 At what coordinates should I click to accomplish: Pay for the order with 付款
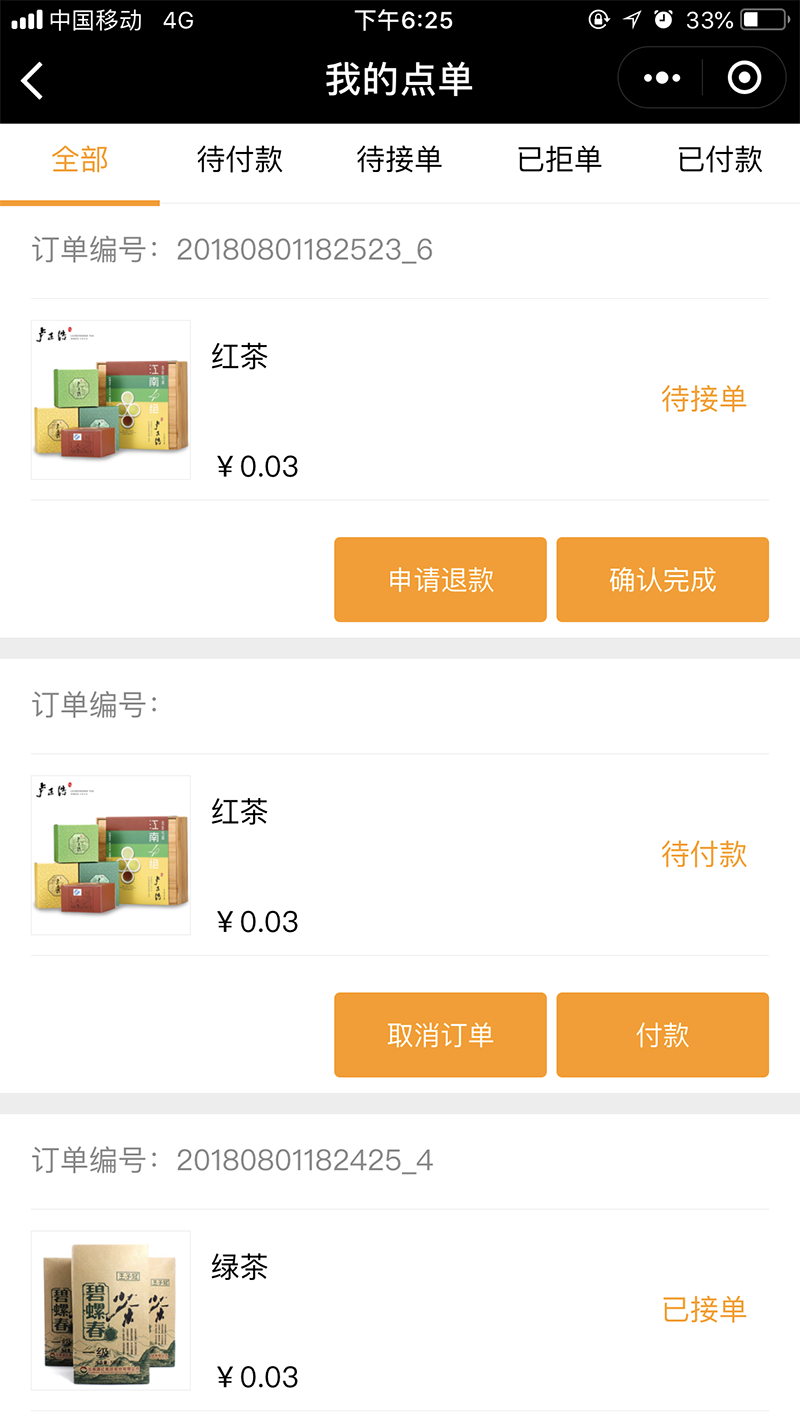[662, 1035]
